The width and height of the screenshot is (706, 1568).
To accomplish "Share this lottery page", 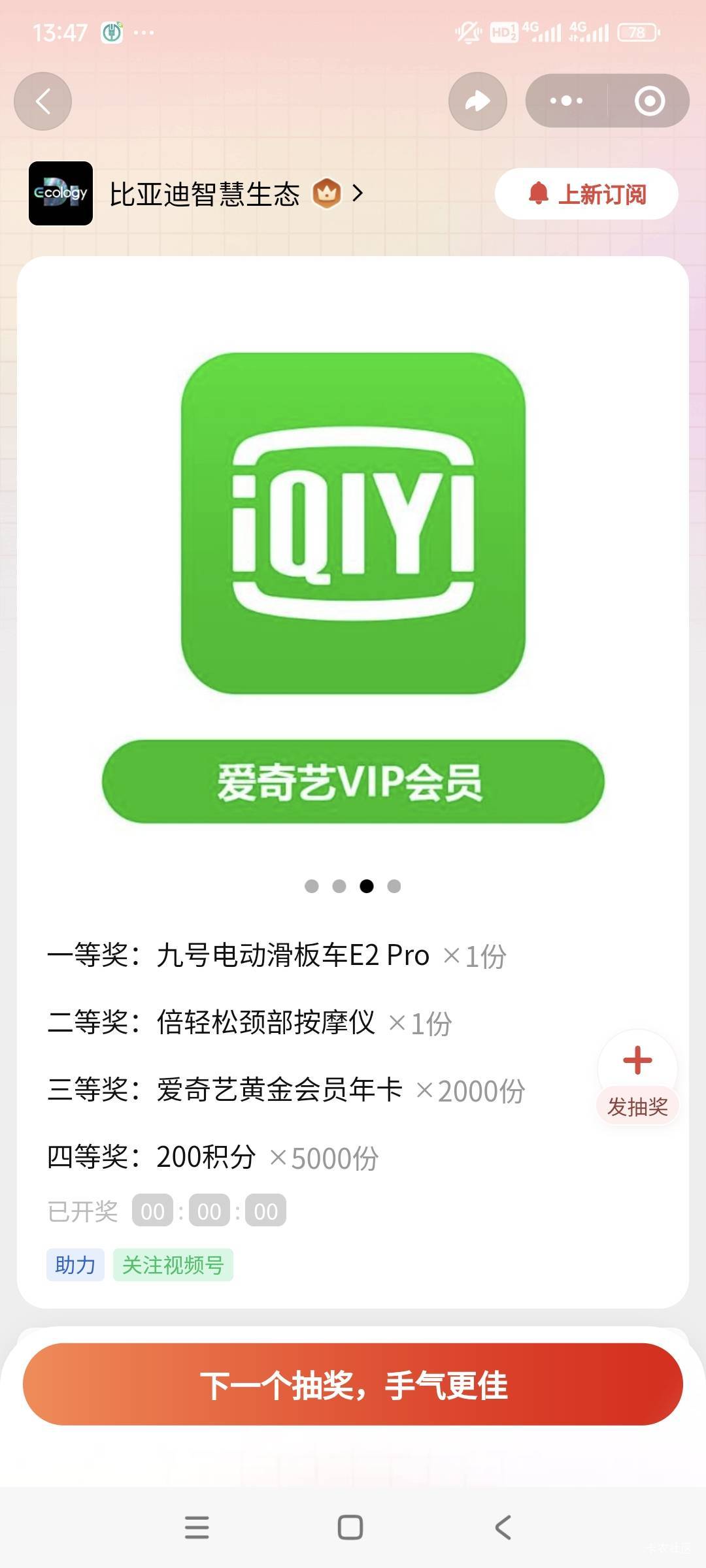I will [x=477, y=101].
